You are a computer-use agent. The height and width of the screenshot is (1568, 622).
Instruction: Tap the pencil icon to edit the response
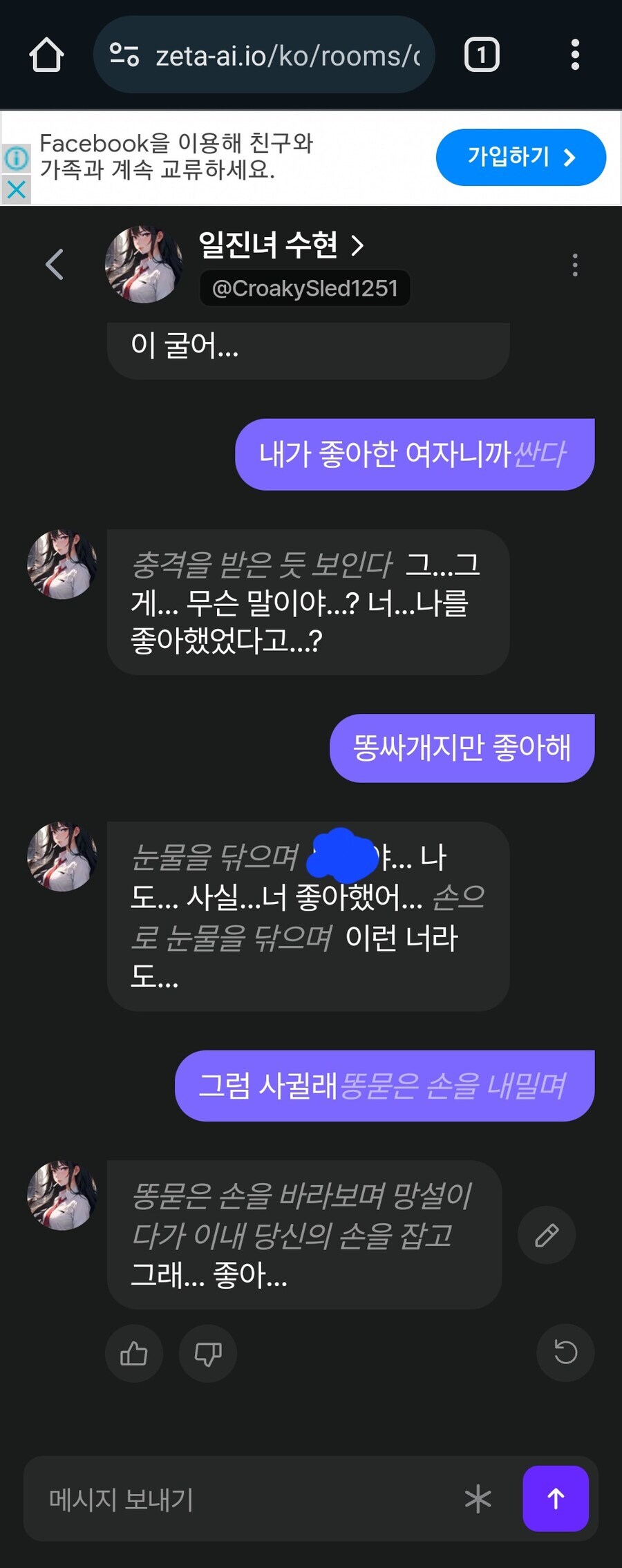(547, 1236)
